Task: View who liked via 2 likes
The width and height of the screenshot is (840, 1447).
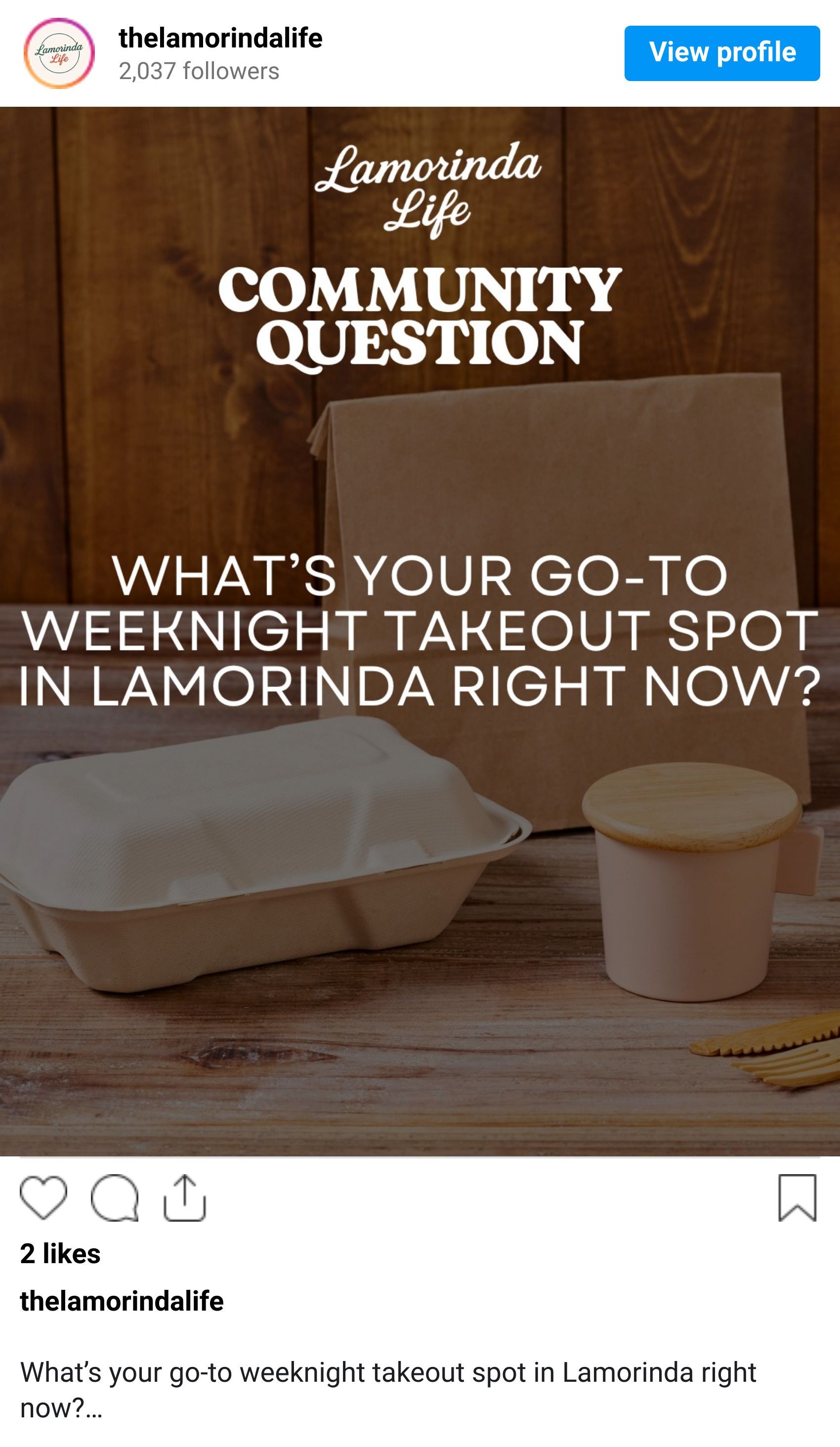Action: coord(60,1254)
